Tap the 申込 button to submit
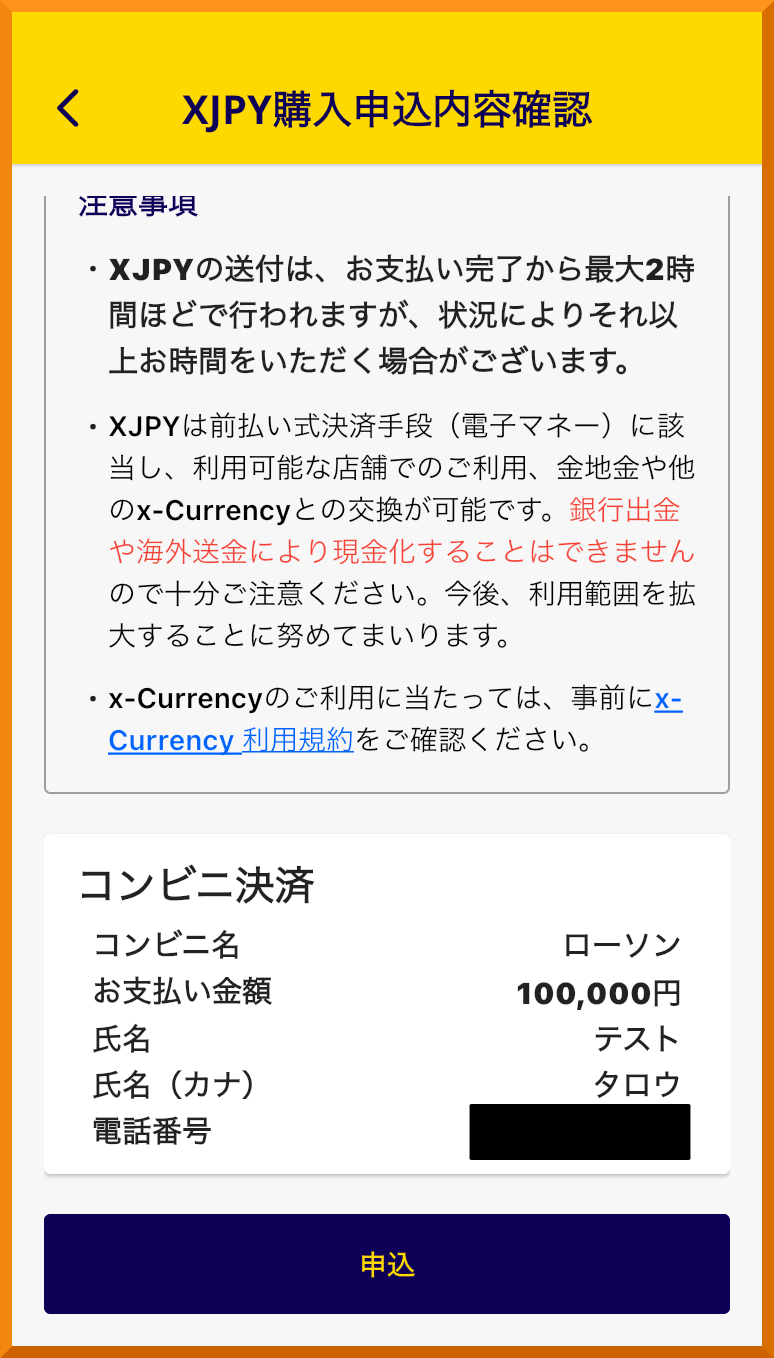 [387, 1264]
